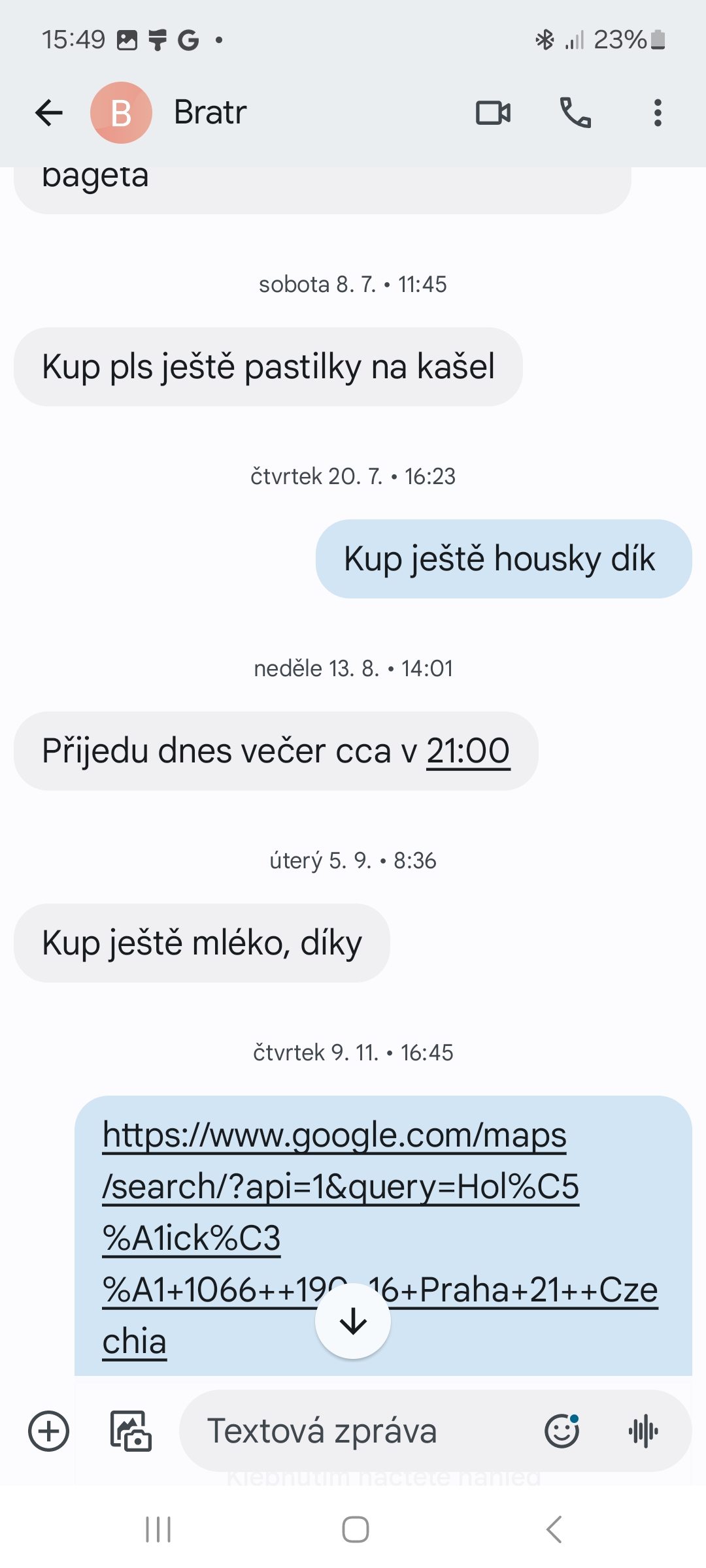Tap the underlined 21:00 time link
Screen dimensions: 706x1568
pyautogui.click(x=468, y=751)
